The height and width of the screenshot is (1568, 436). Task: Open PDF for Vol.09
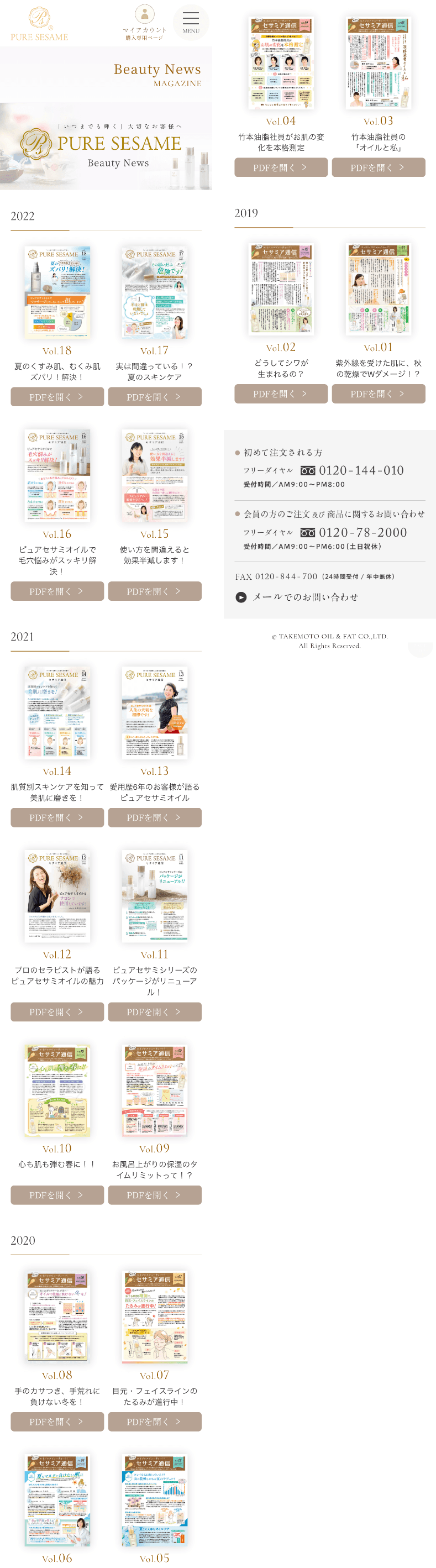(x=155, y=1195)
